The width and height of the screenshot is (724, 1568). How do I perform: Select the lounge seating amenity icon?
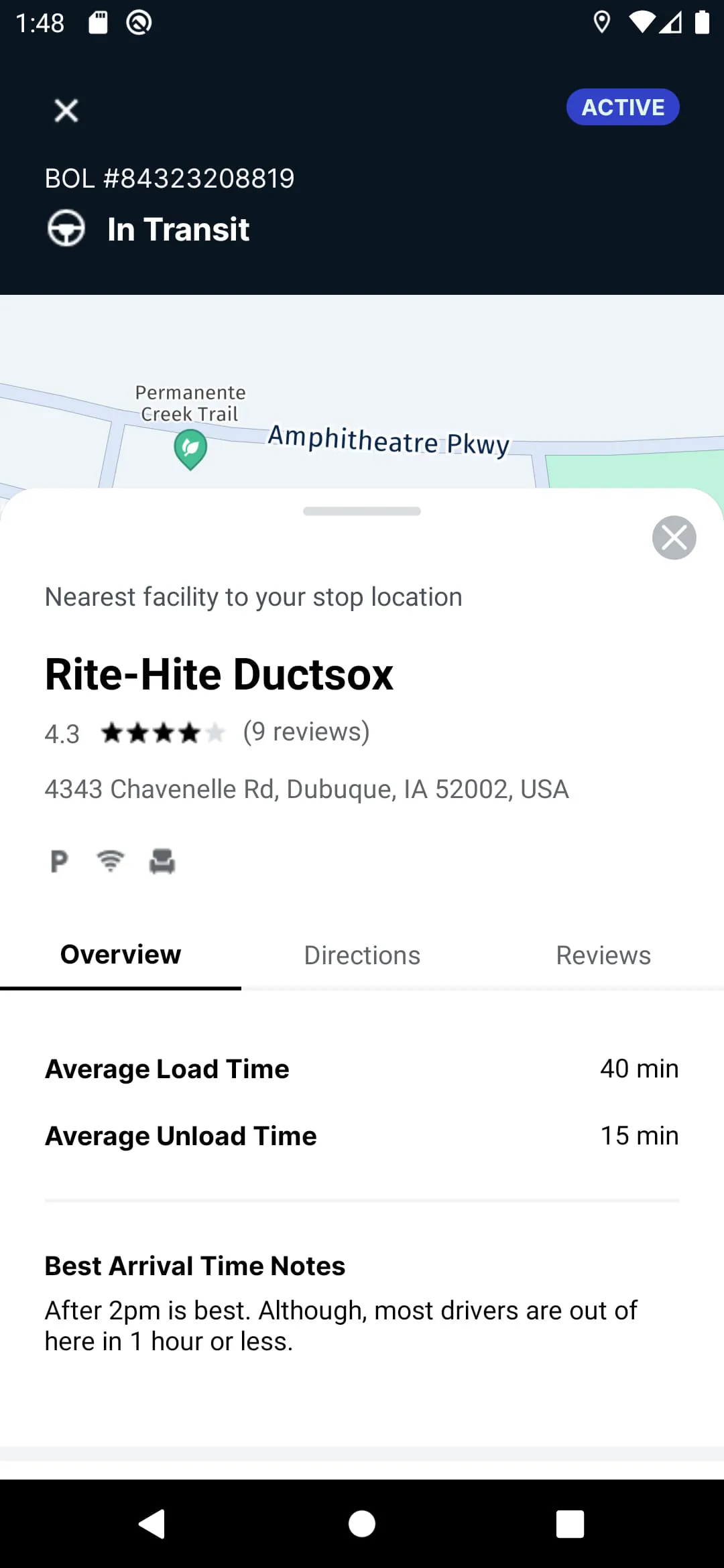163,862
